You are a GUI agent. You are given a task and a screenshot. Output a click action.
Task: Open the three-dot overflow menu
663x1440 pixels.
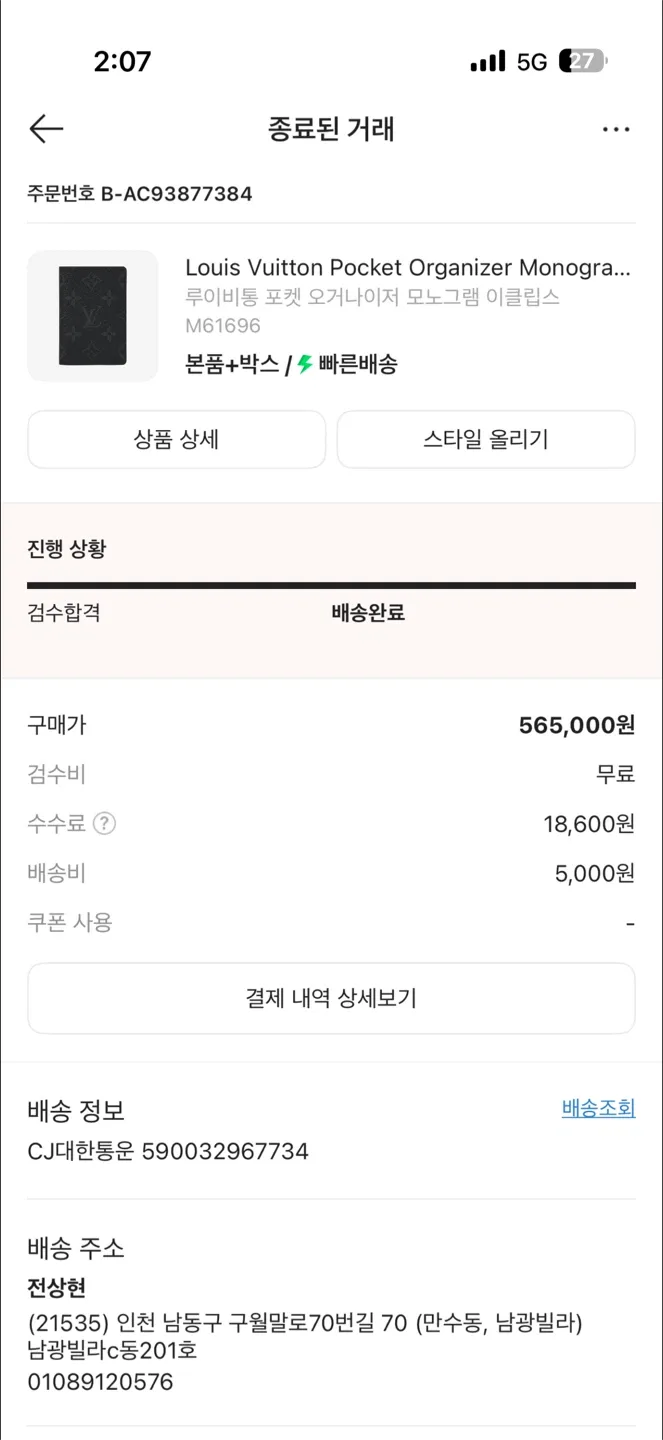coord(615,129)
